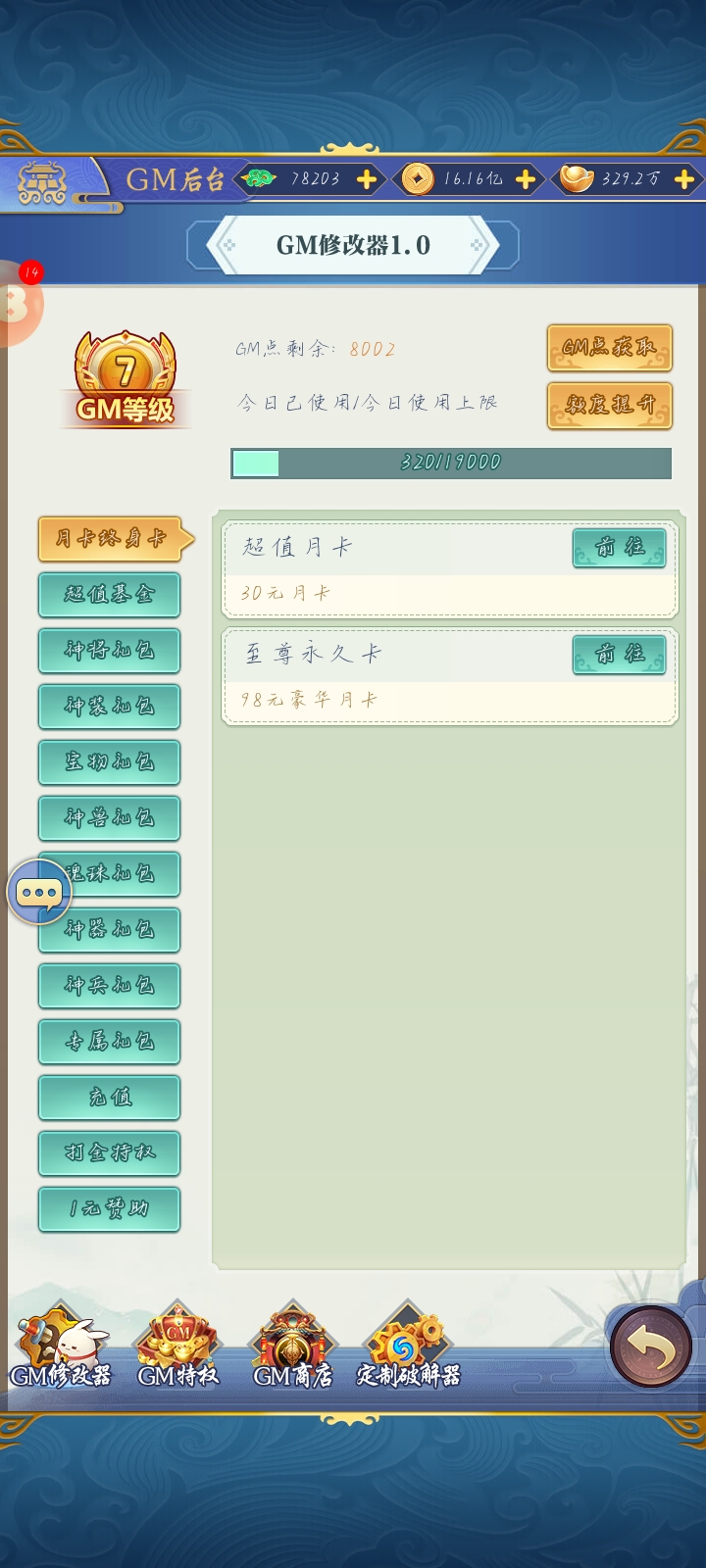Switch to the GM特权 section
The width and height of the screenshot is (706, 1568).
point(177,1347)
